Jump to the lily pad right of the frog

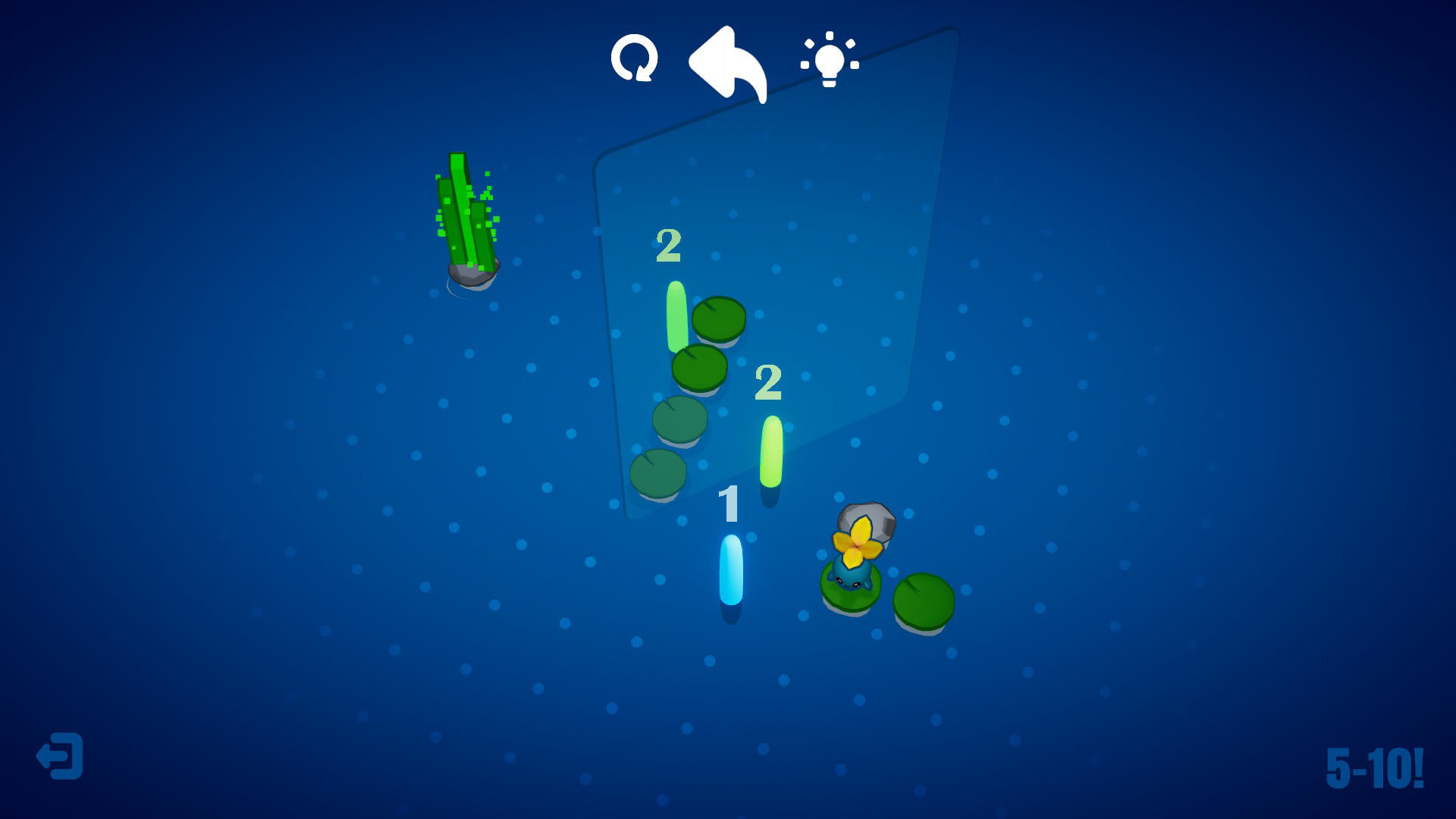pos(923,601)
